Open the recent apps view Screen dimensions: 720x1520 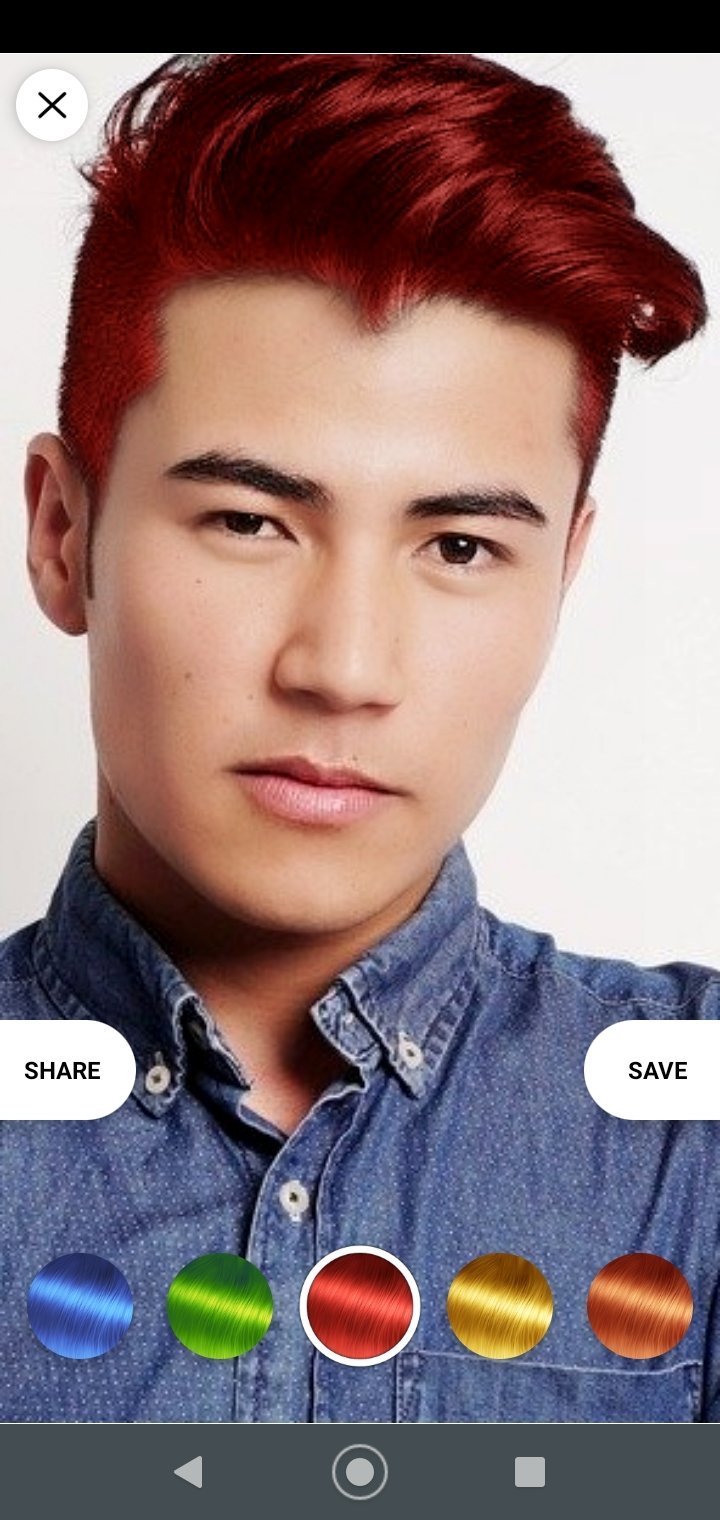pos(530,1472)
